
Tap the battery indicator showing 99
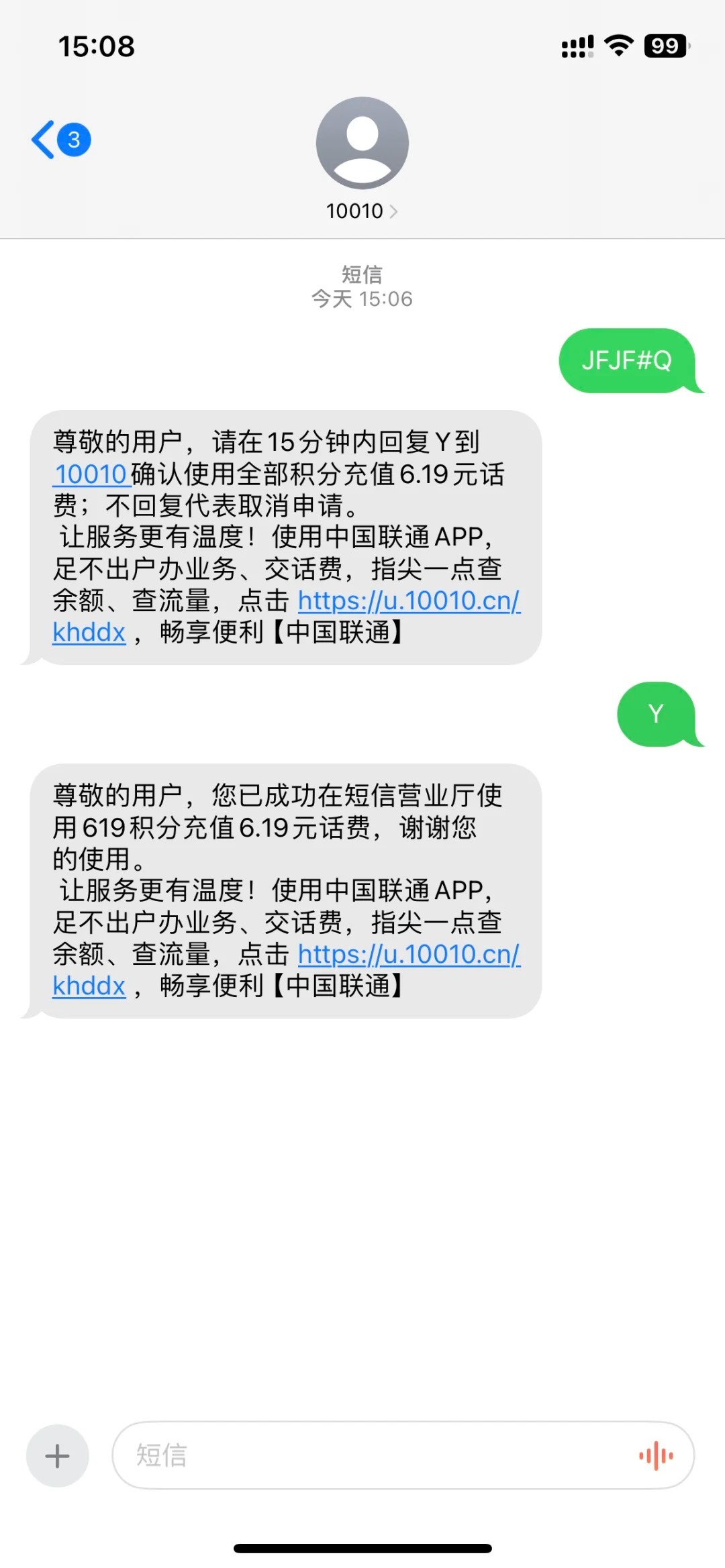click(x=665, y=45)
